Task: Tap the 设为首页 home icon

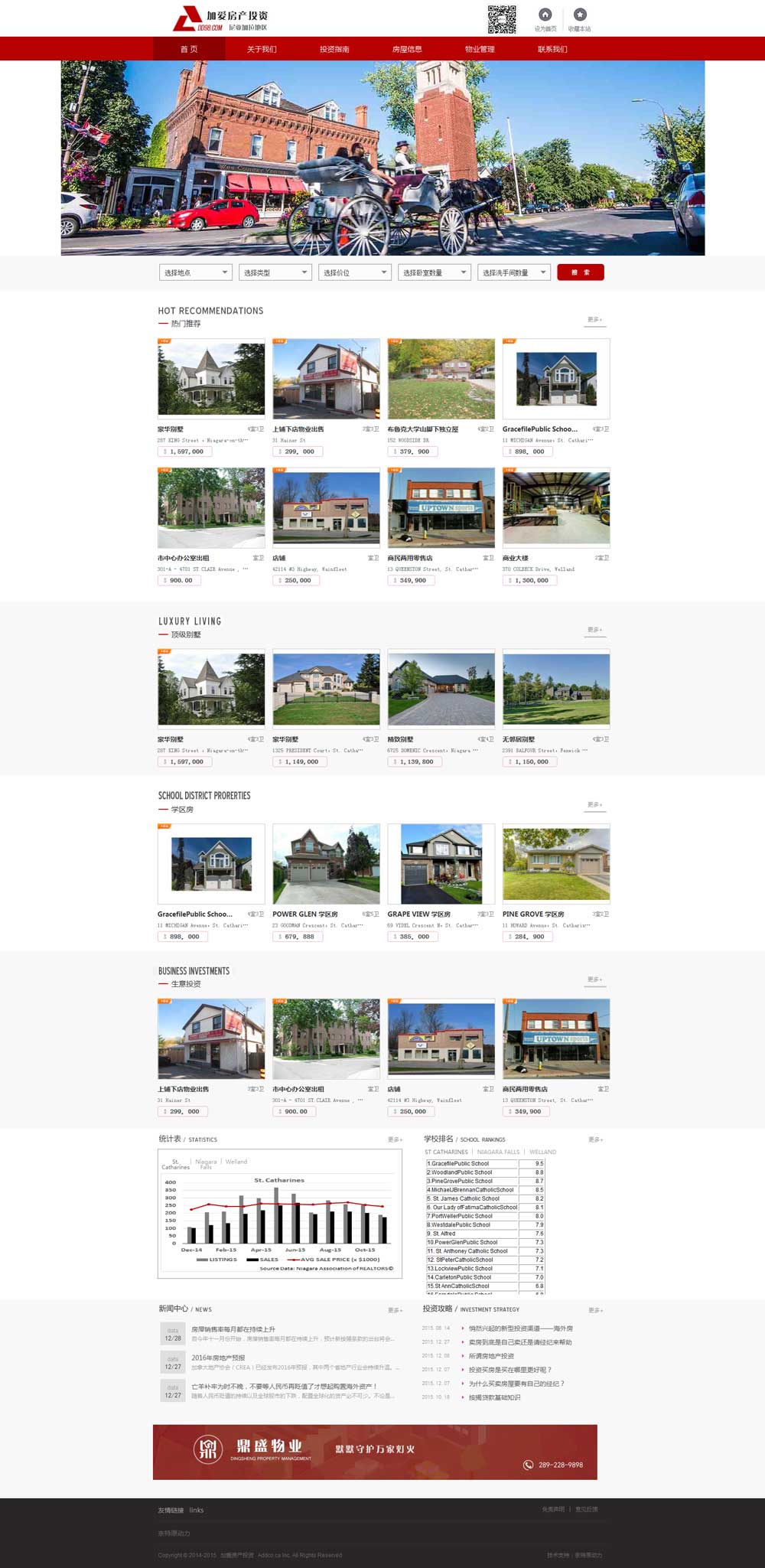Action: tap(545, 15)
